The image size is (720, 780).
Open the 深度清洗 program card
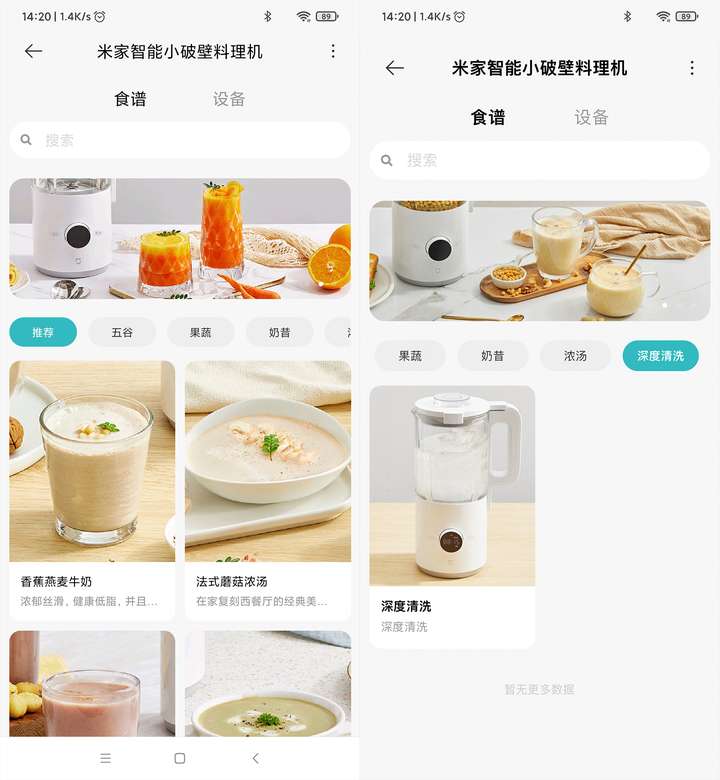452,515
